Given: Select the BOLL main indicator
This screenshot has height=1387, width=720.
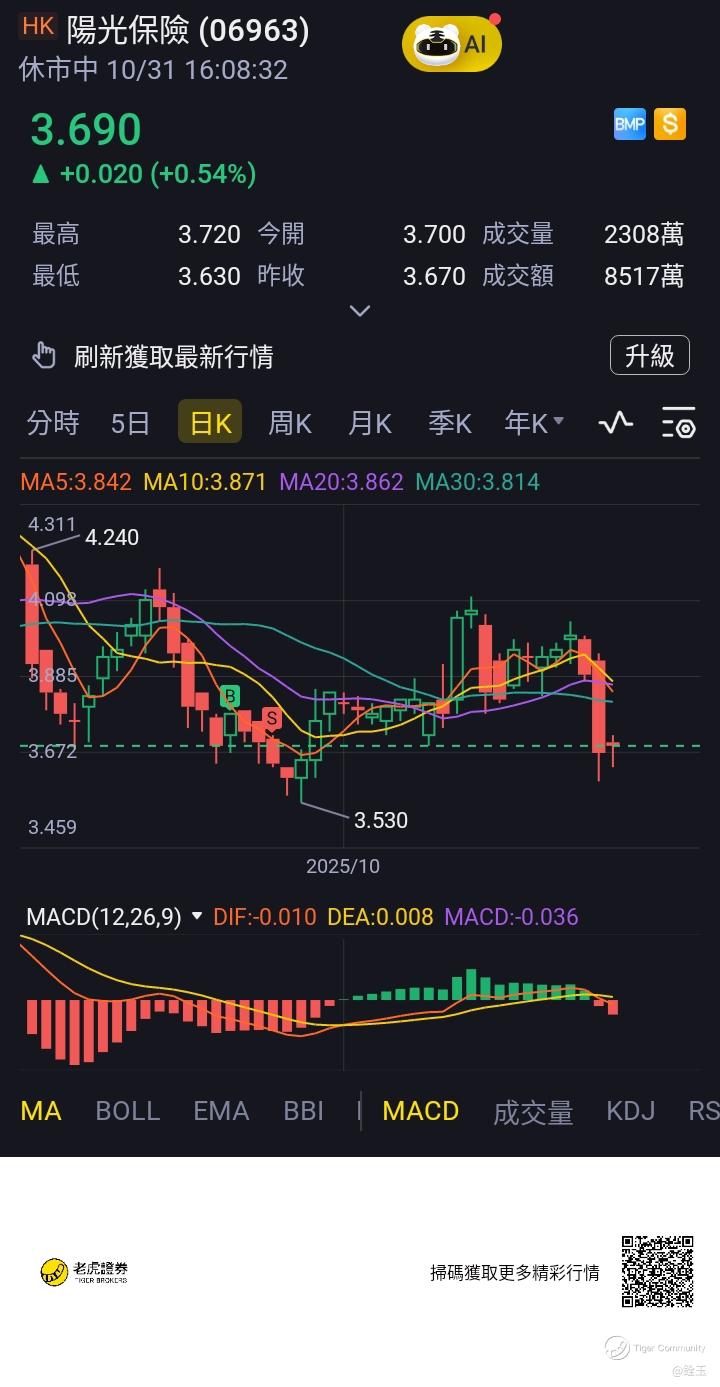Looking at the screenshot, I should tap(127, 1110).
